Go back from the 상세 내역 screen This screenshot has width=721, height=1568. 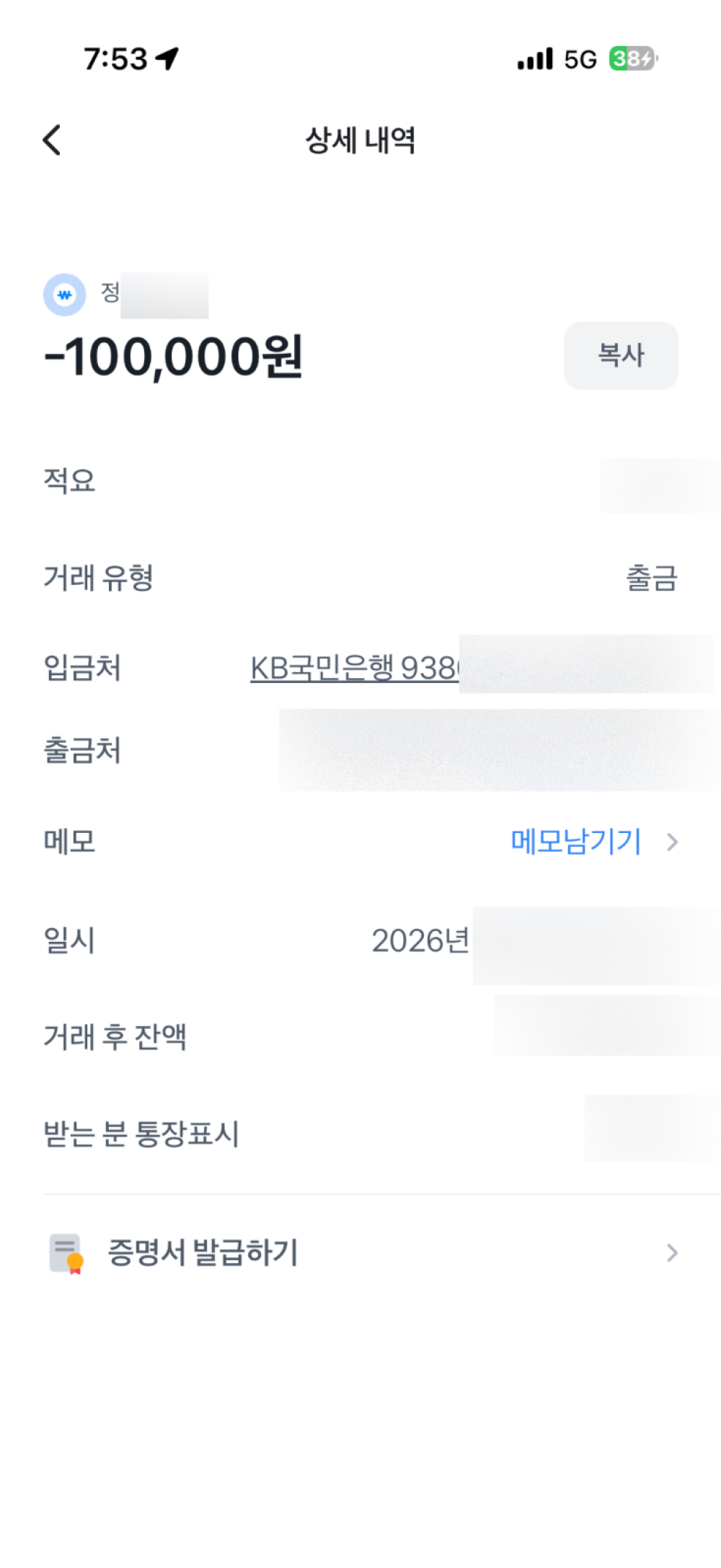(x=51, y=140)
